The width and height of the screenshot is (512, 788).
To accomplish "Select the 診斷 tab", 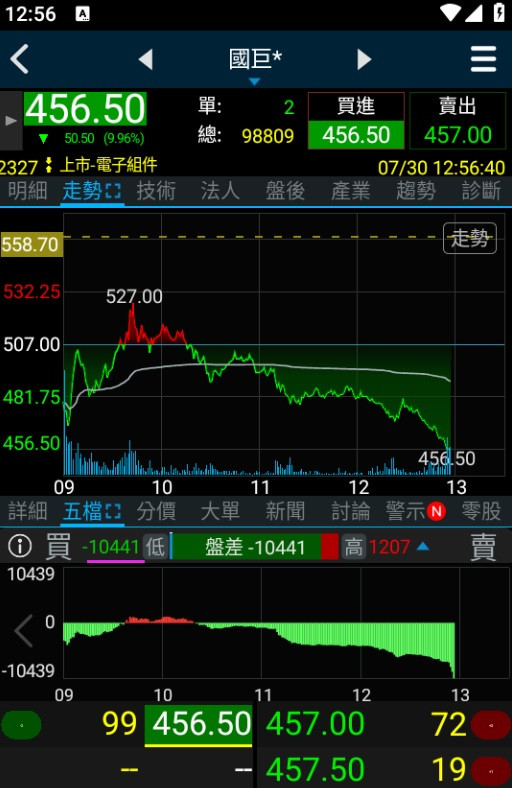I will coord(481,191).
